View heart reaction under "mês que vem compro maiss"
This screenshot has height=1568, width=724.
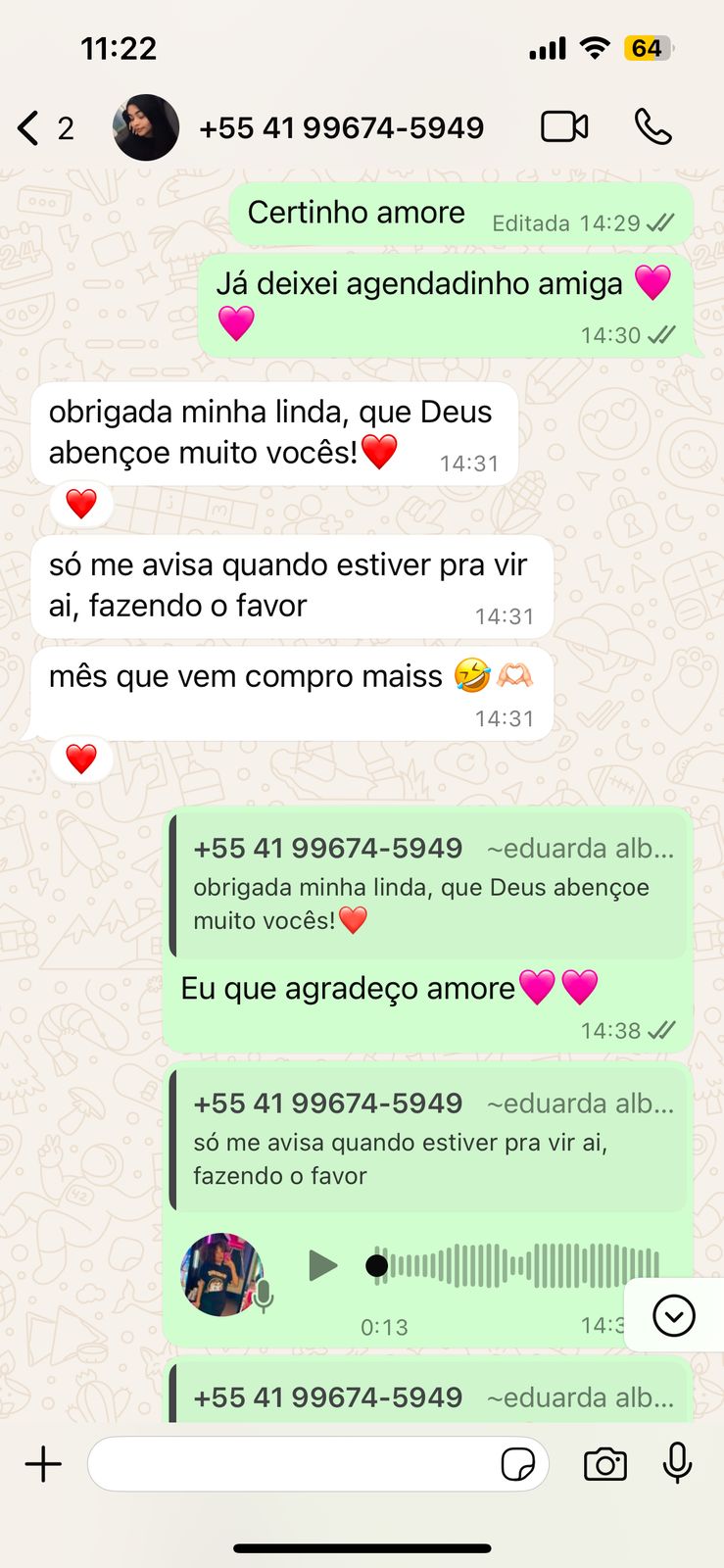(x=81, y=759)
